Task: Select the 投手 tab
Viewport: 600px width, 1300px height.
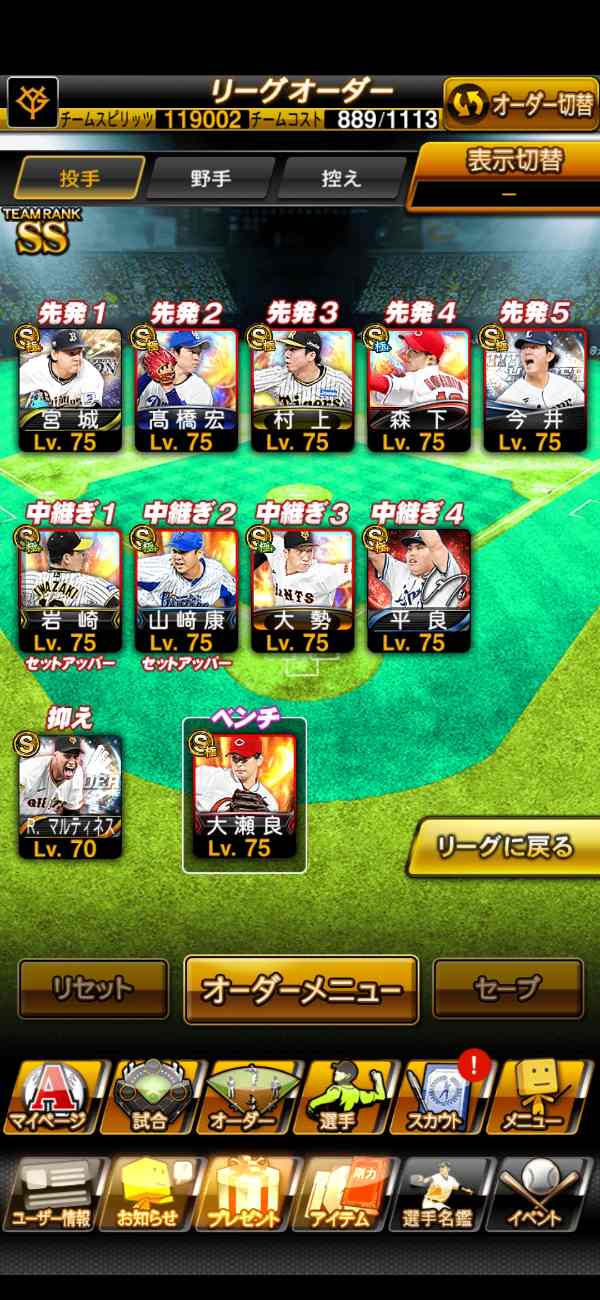Action: pos(79,179)
